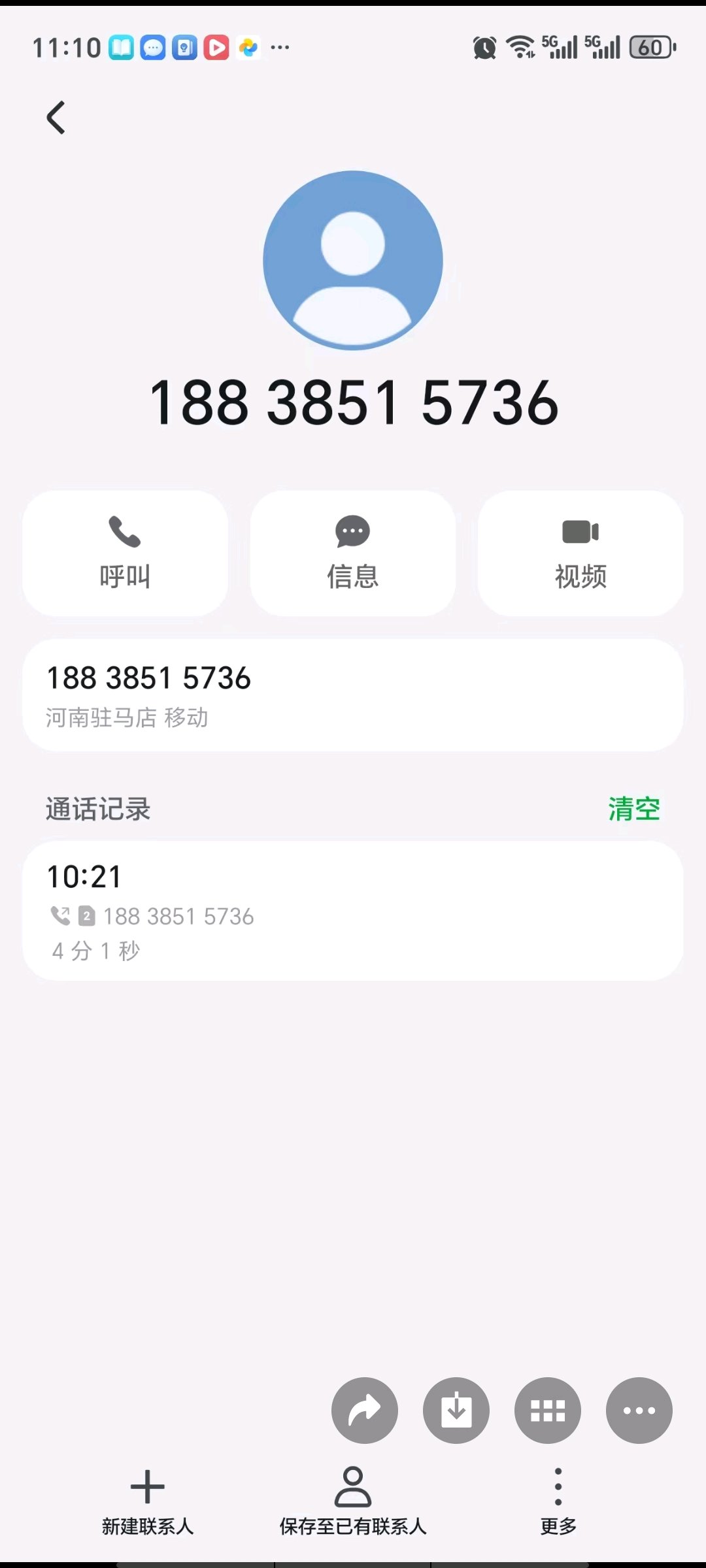This screenshot has height=1568, width=706.
Task: Go back using the top arrow
Action: click(x=56, y=118)
